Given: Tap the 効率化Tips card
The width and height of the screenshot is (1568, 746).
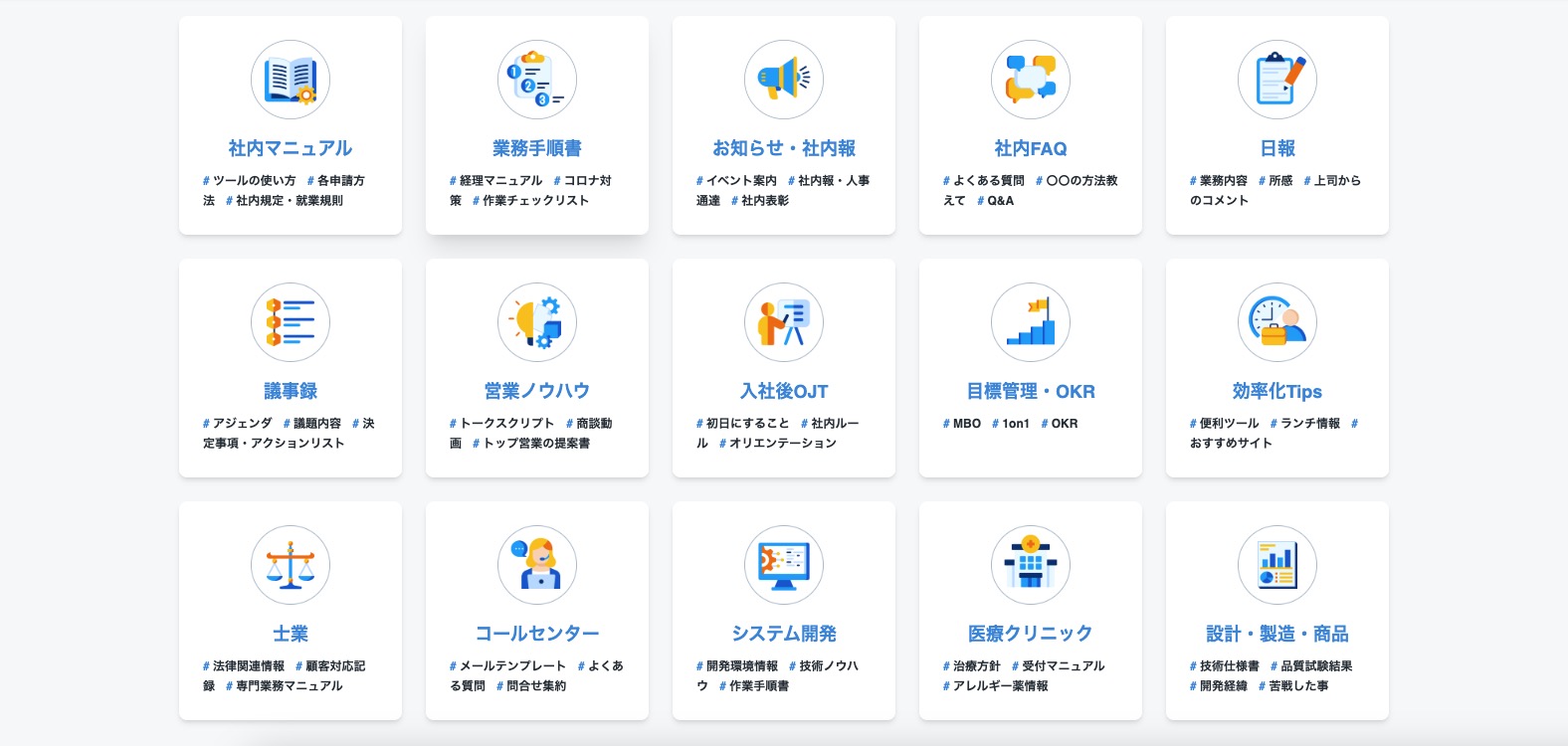Looking at the screenshot, I should pyautogui.click(x=1276, y=368).
